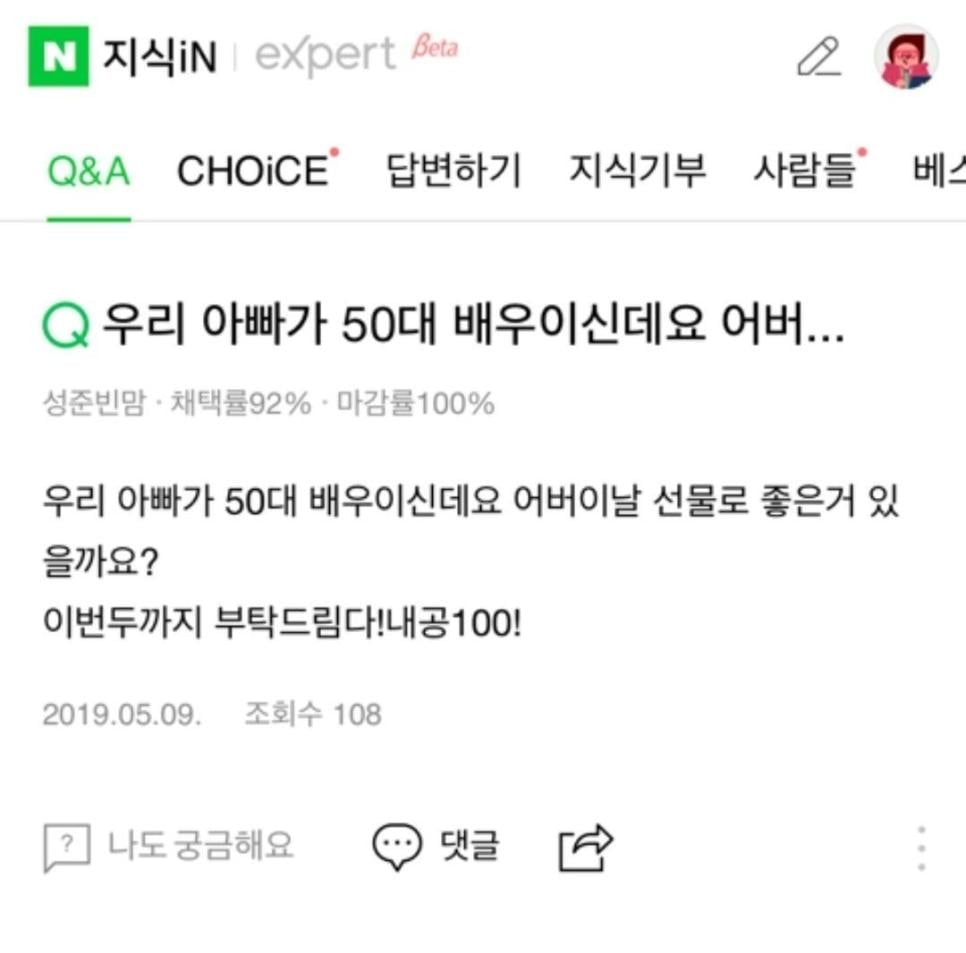
Task: Tap 나도 궁금해요 button
Action: click(x=168, y=846)
